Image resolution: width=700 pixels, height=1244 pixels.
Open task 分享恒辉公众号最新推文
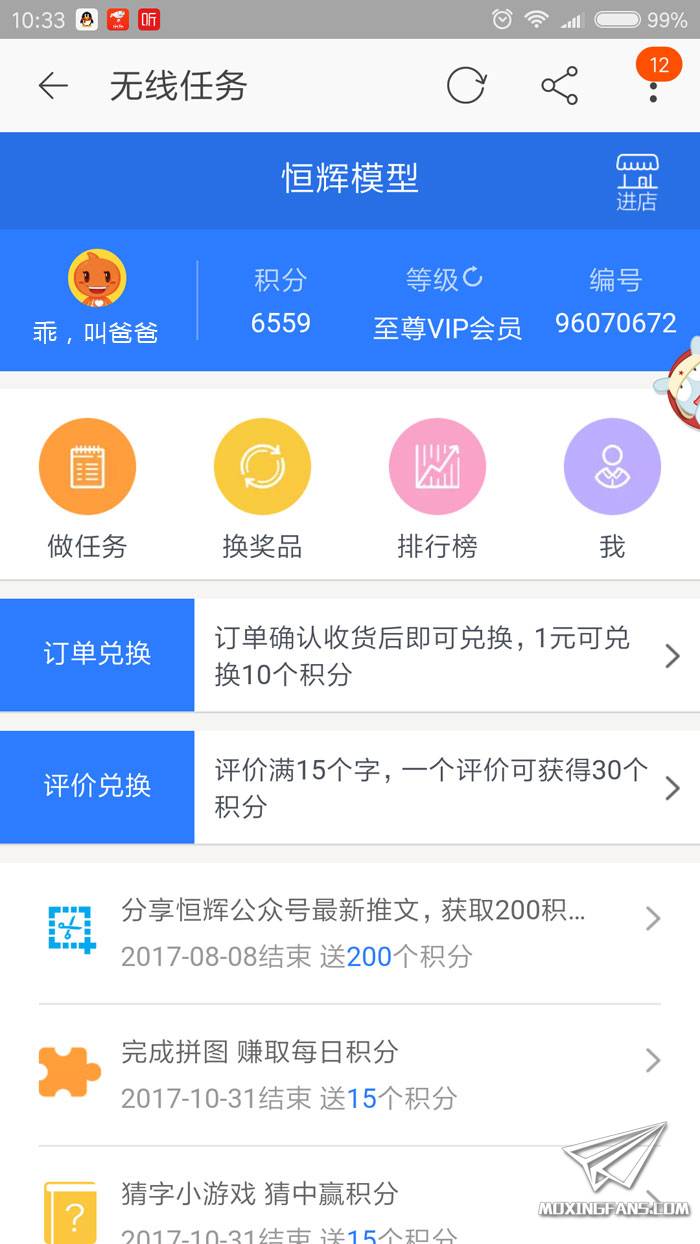tap(350, 932)
